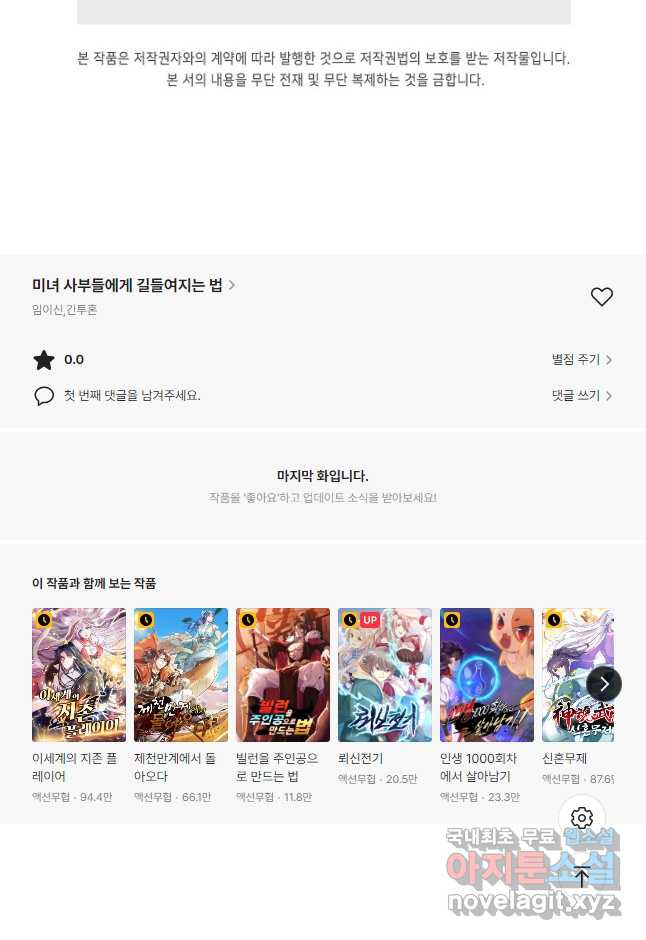Open 제천만계에서 돌아오다 thumbnail

coord(181,675)
